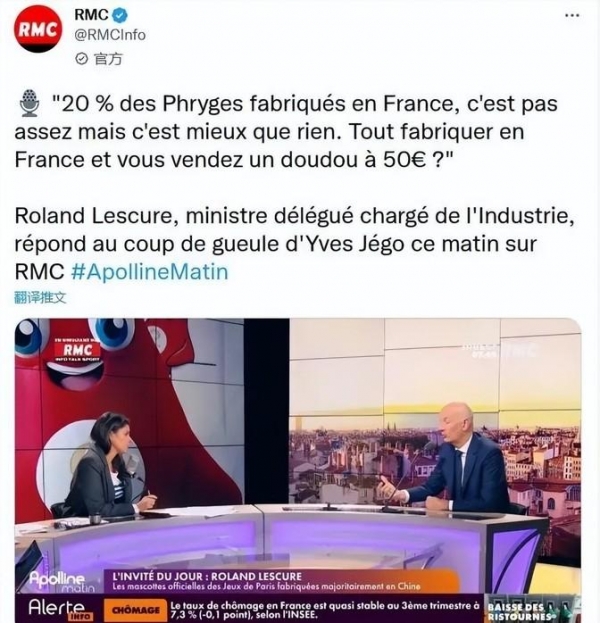View the @RMCInfo account handle
600x623 pixels.
pos(110,35)
